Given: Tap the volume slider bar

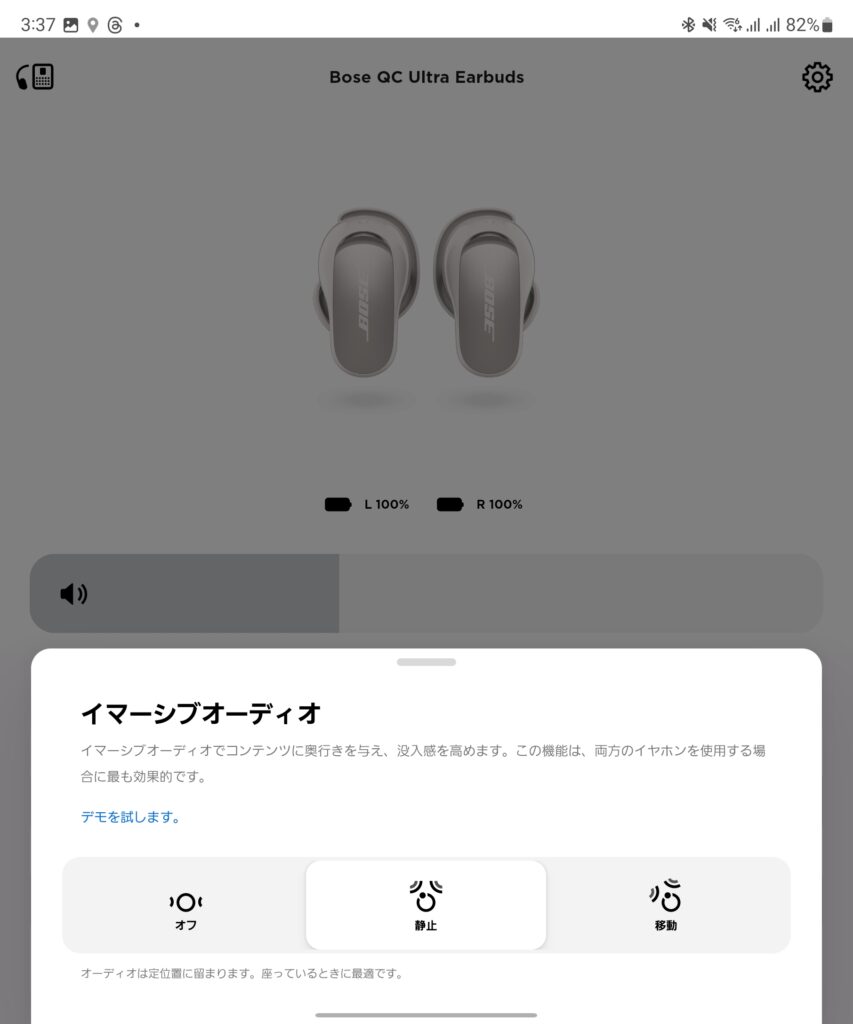Looking at the screenshot, I should [426, 593].
